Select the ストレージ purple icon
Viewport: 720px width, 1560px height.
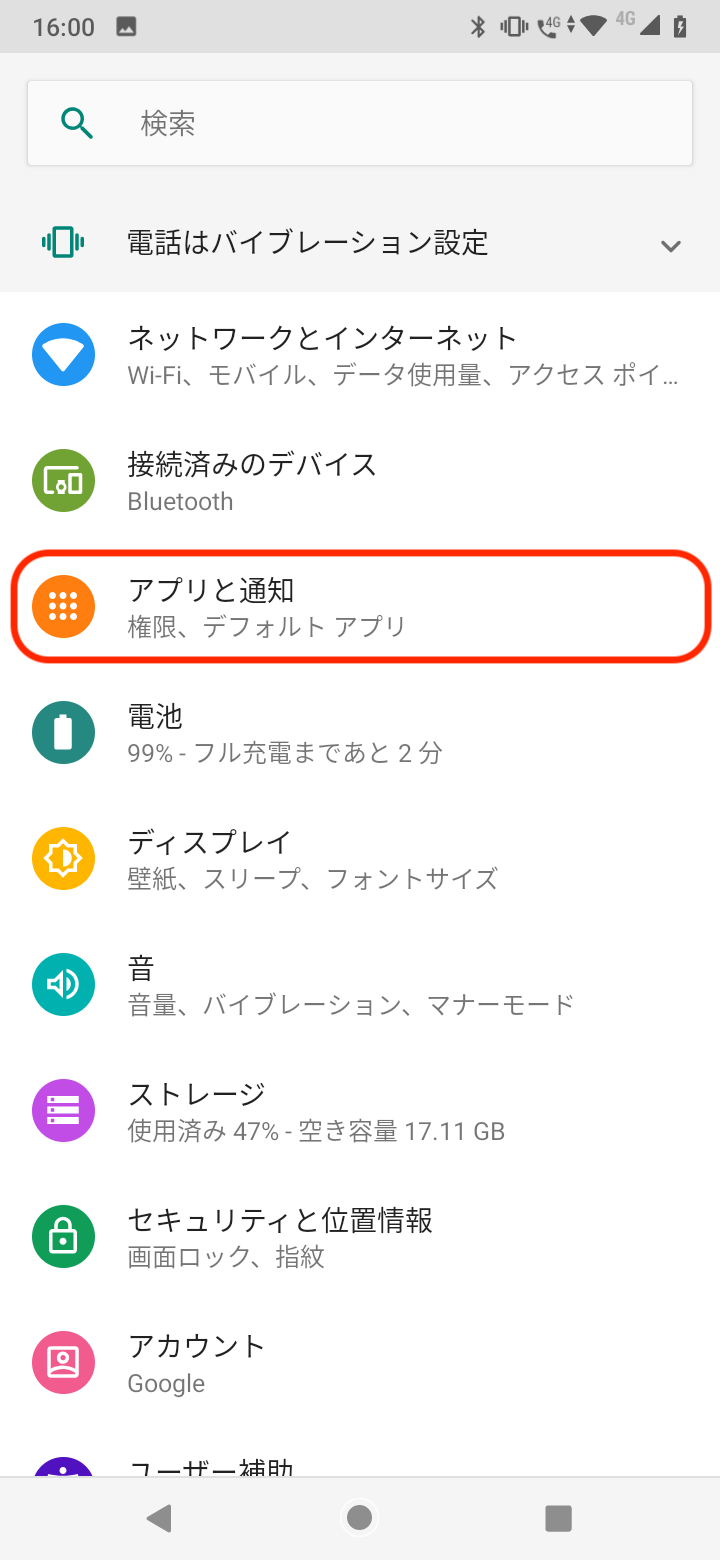point(63,1110)
